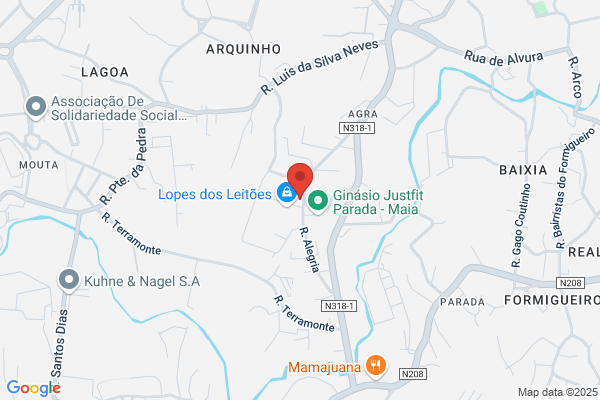Select the Ginásio Justfit Parada - Maia marker
Image resolution: width=600 pixels, height=400 pixels.
click(x=318, y=201)
